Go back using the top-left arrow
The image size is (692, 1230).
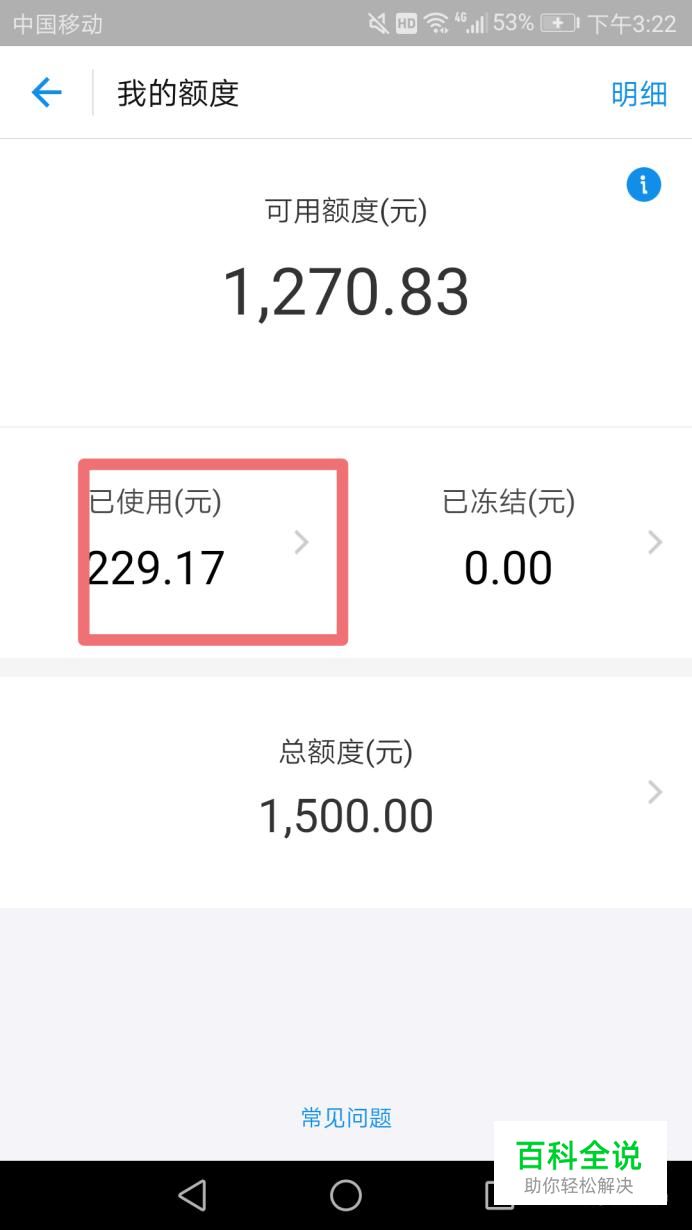tap(46, 93)
